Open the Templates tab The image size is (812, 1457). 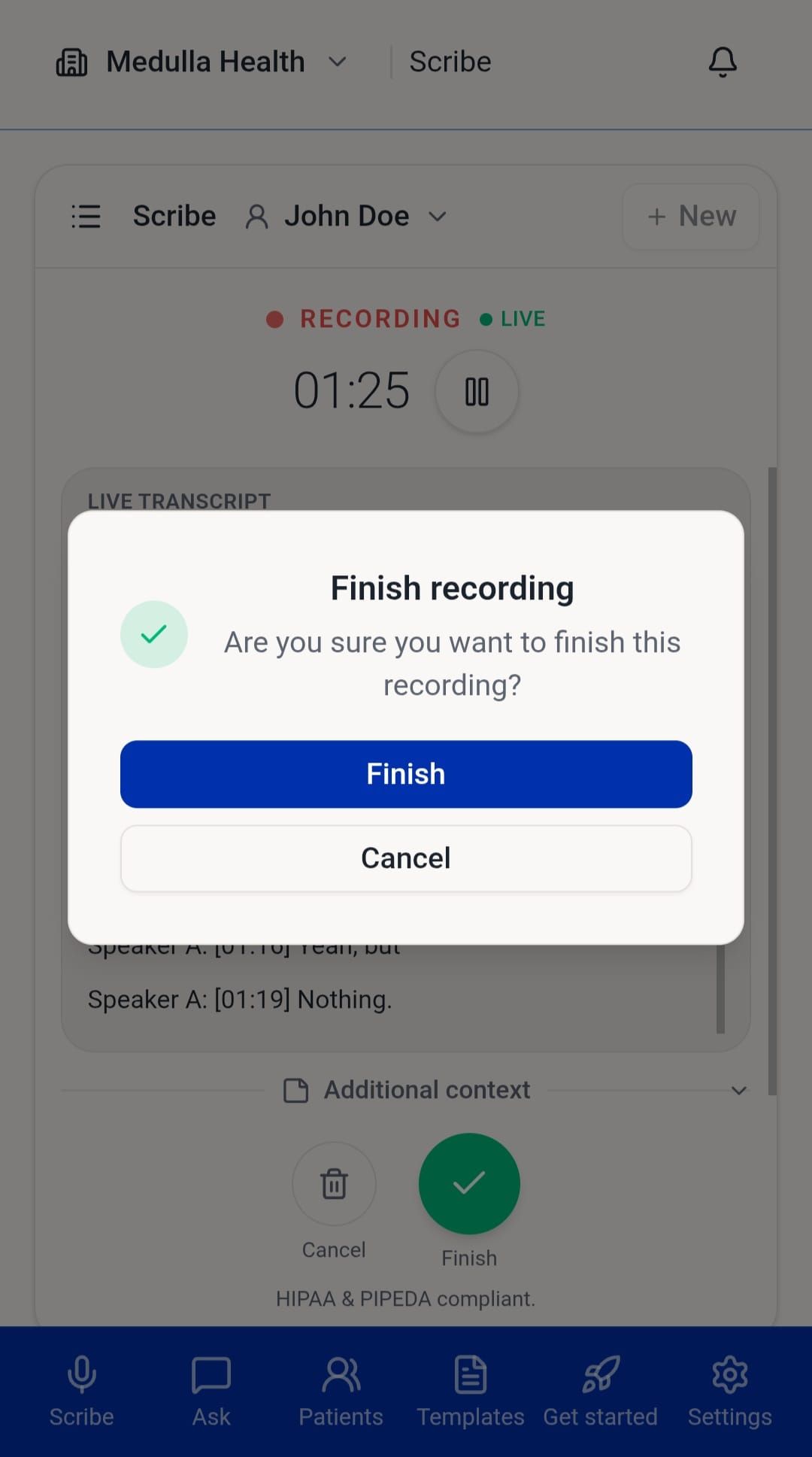click(x=471, y=1392)
